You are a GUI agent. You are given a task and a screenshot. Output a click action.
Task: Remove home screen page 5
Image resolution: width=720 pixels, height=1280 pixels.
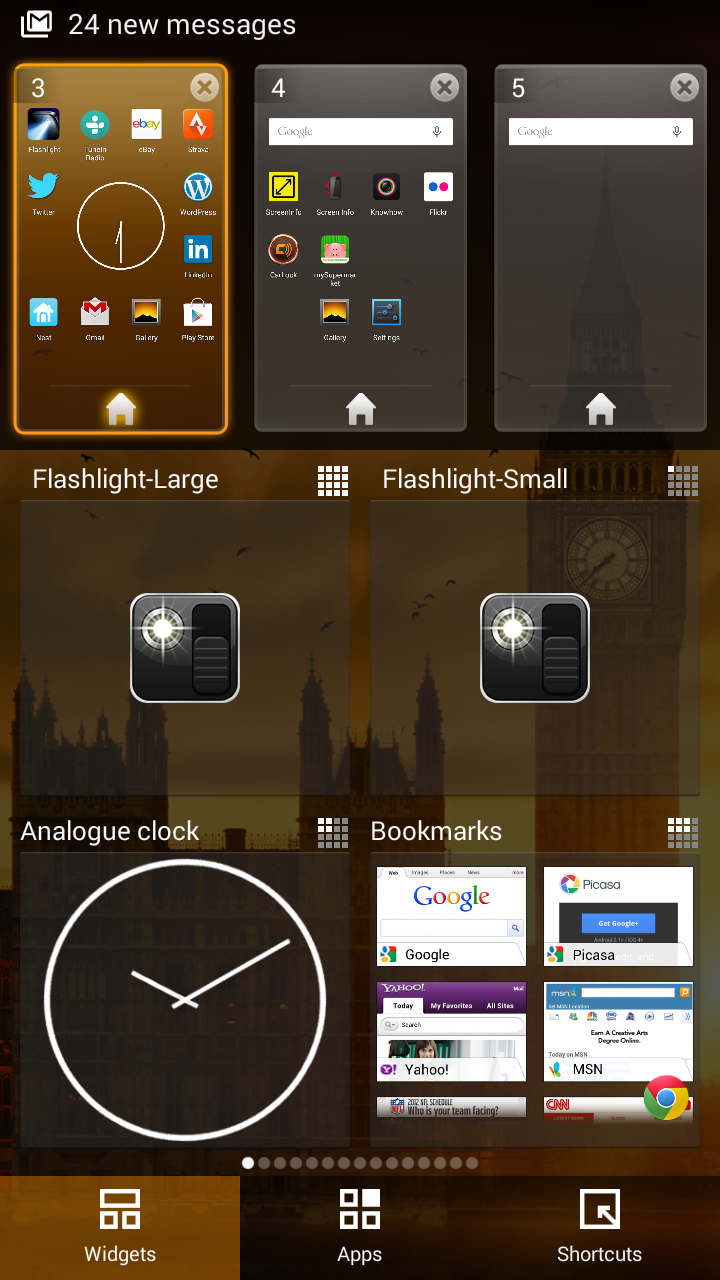pos(684,88)
